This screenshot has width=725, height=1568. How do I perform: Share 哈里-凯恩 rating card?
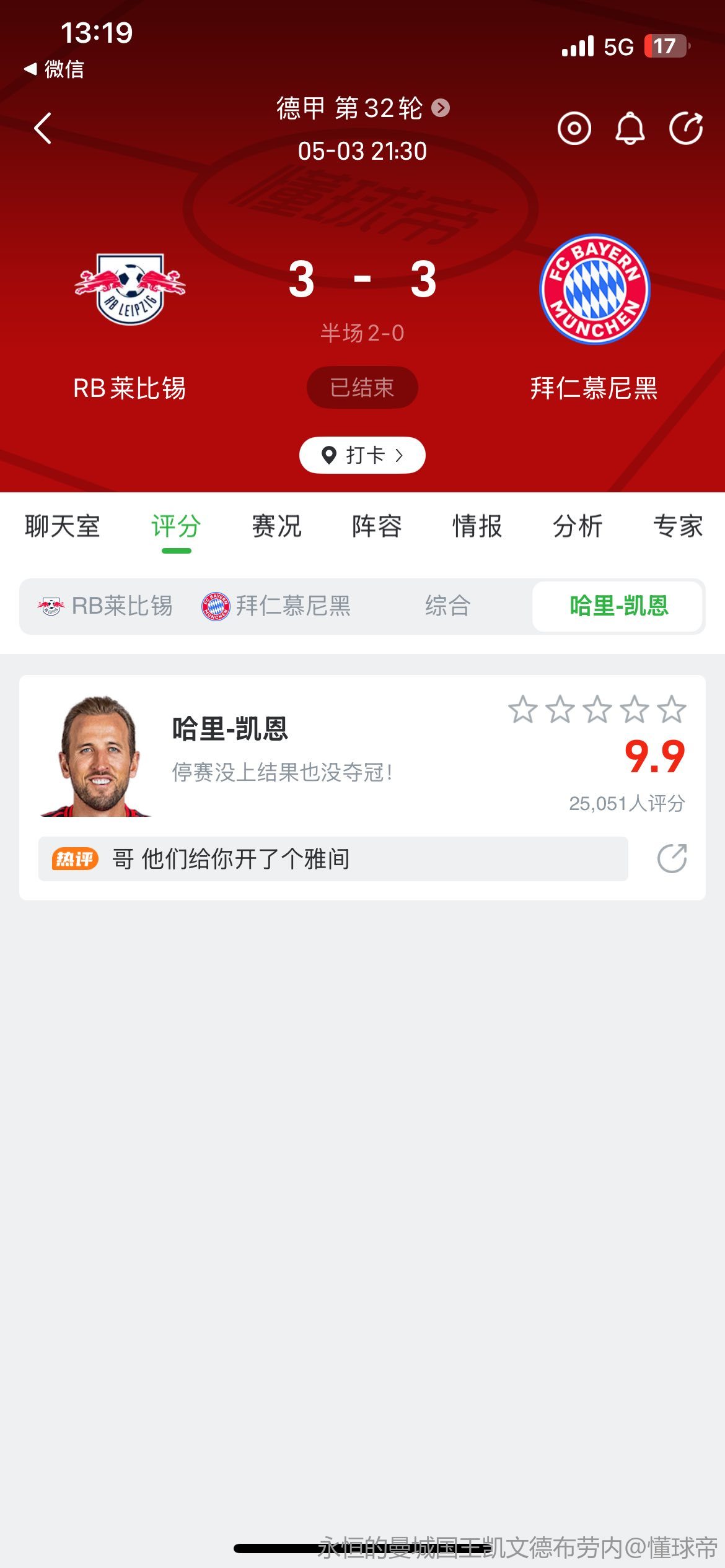pos(672,859)
